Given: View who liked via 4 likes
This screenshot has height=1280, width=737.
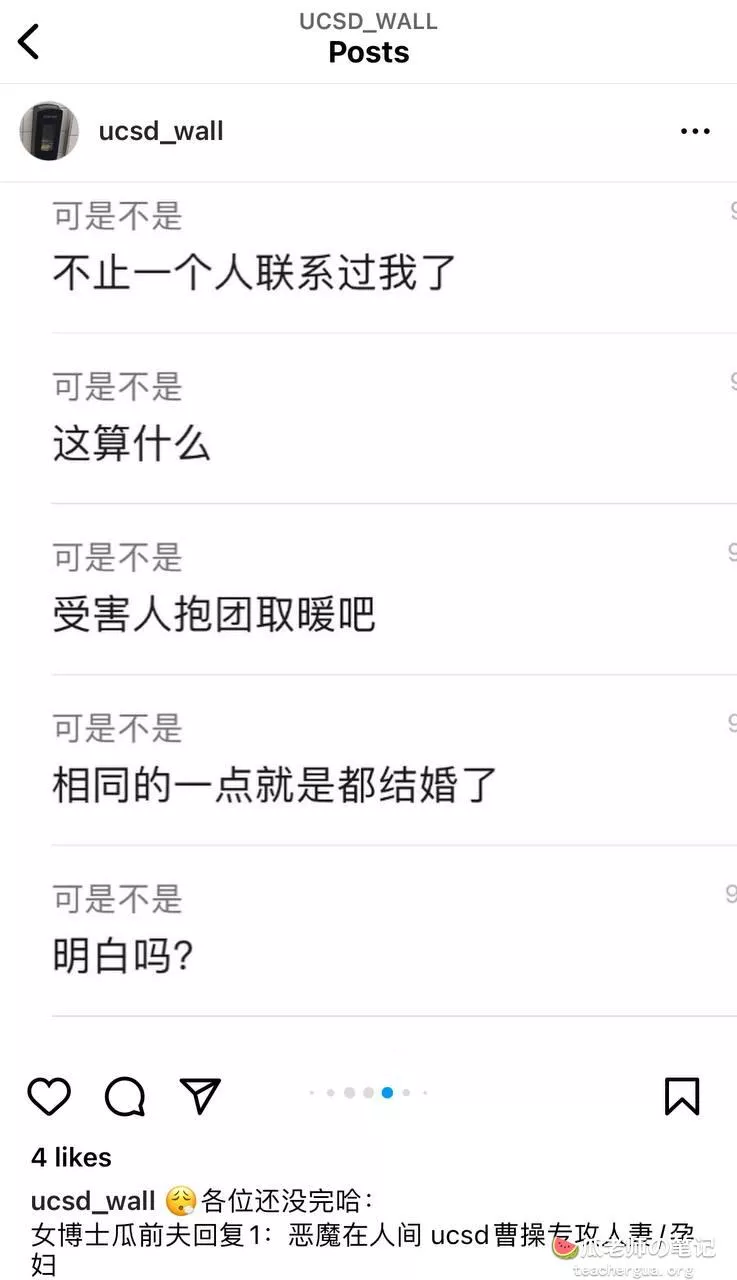Looking at the screenshot, I should [x=71, y=1157].
